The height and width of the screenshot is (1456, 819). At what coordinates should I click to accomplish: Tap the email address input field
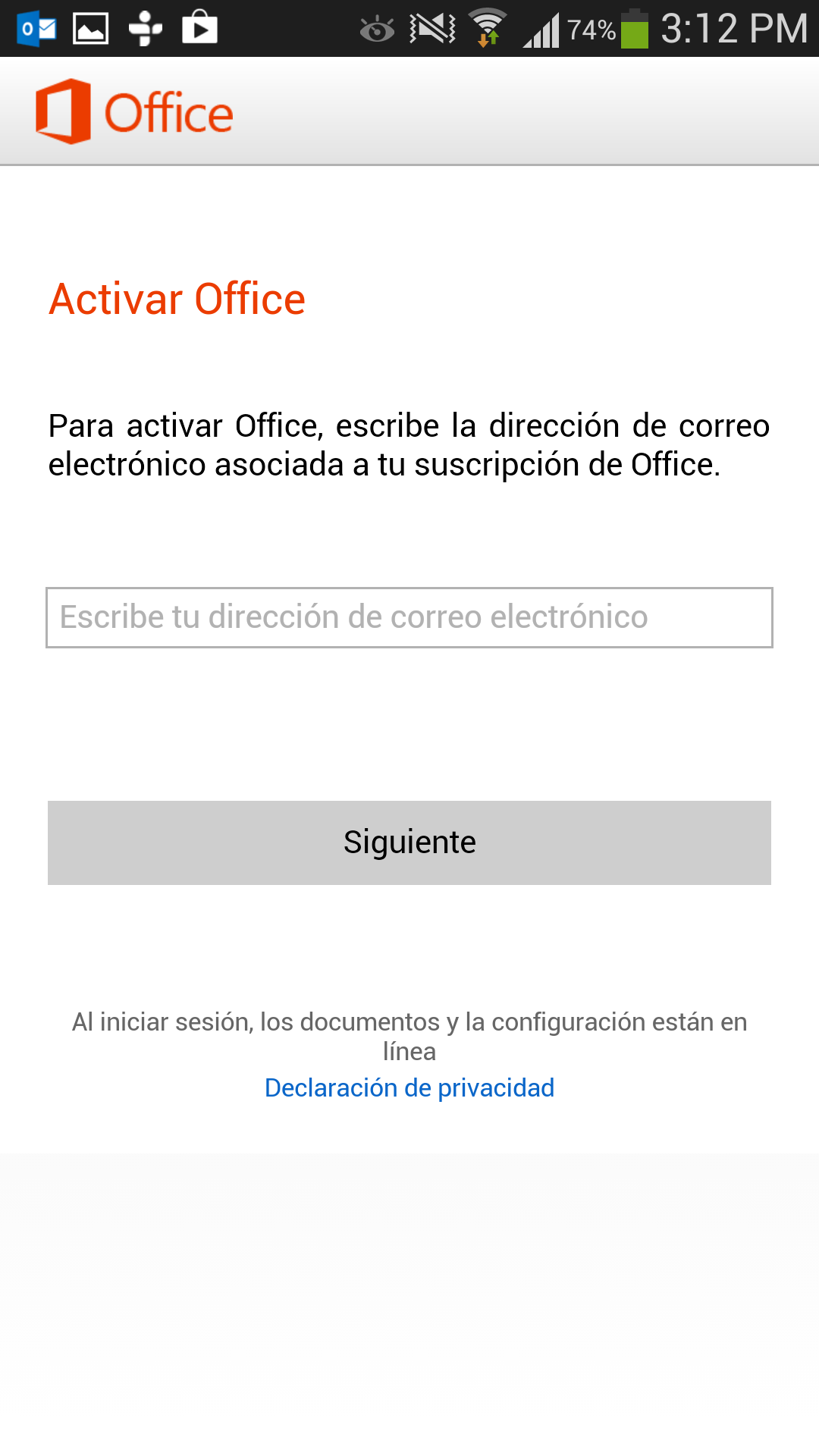click(409, 617)
